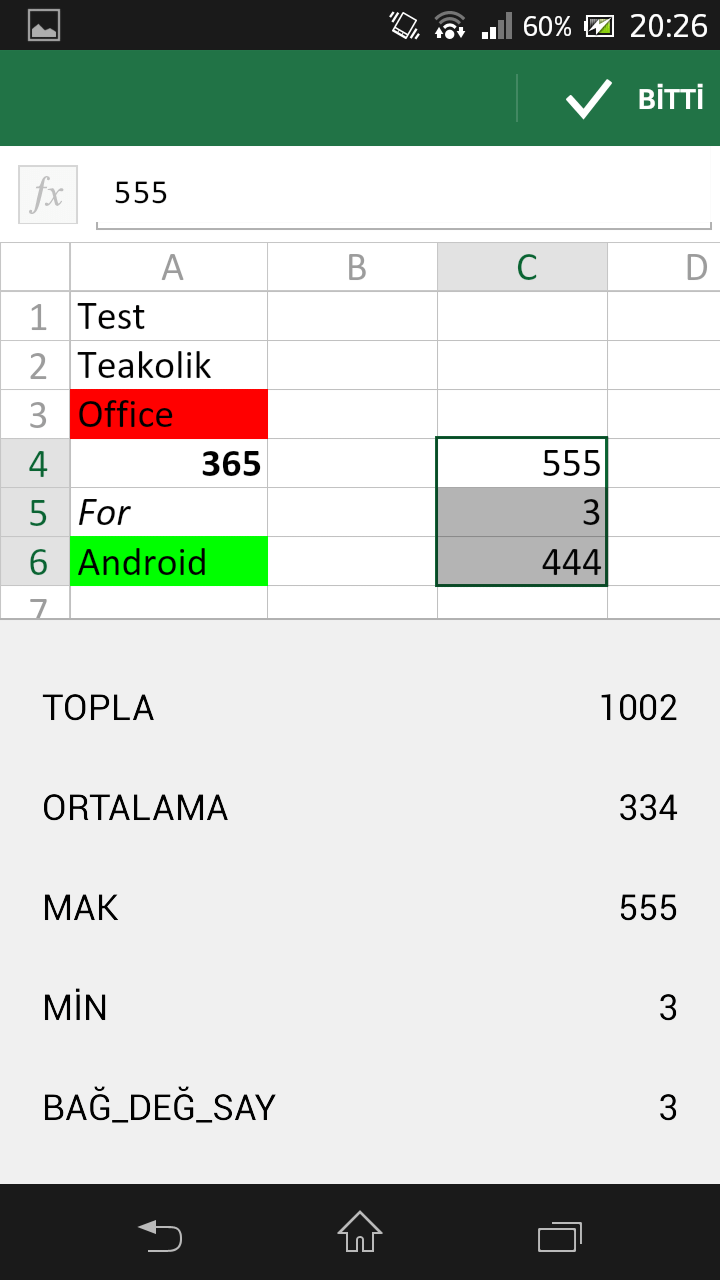Select the cell containing 365
This screenshot has height=1280, width=720.
coord(169,463)
